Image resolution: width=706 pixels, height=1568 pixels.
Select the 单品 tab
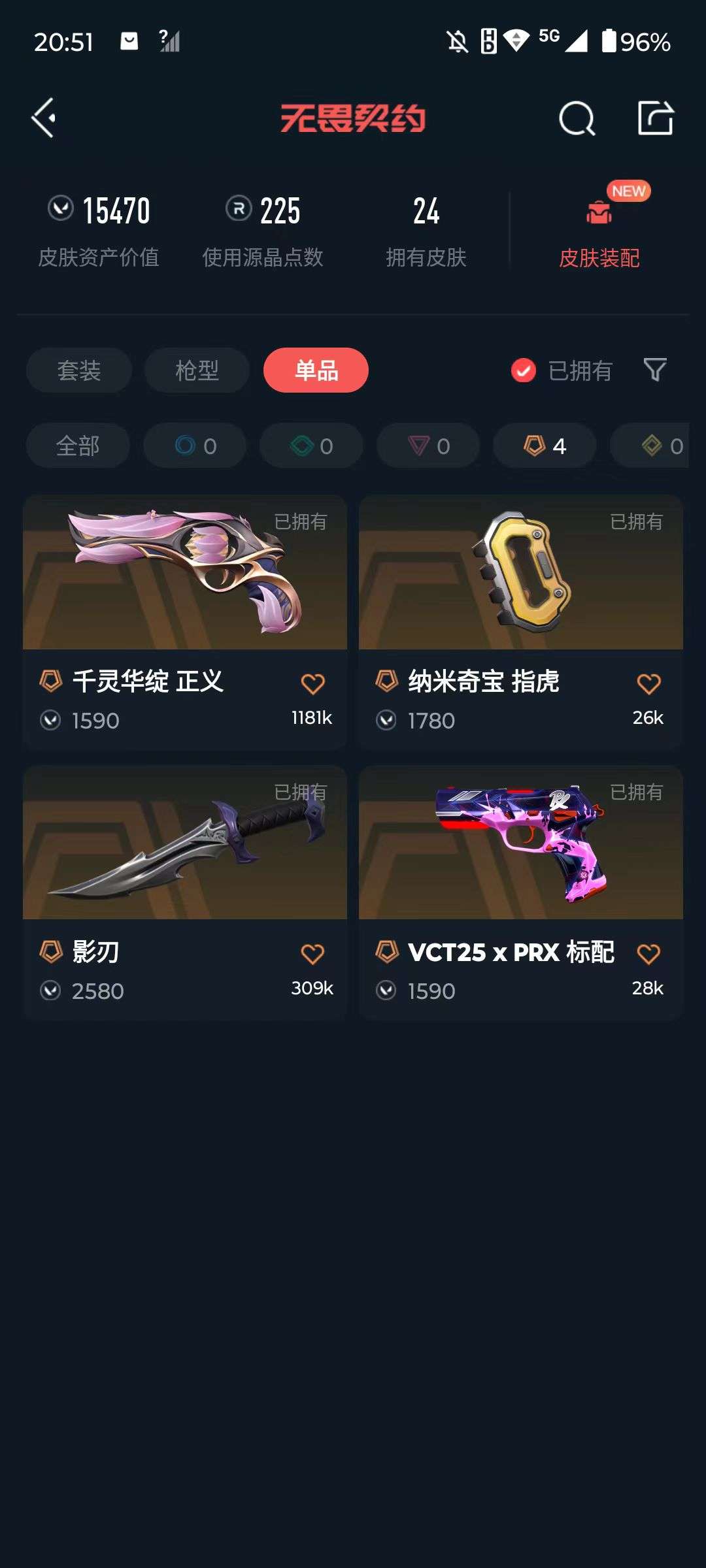click(x=316, y=370)
